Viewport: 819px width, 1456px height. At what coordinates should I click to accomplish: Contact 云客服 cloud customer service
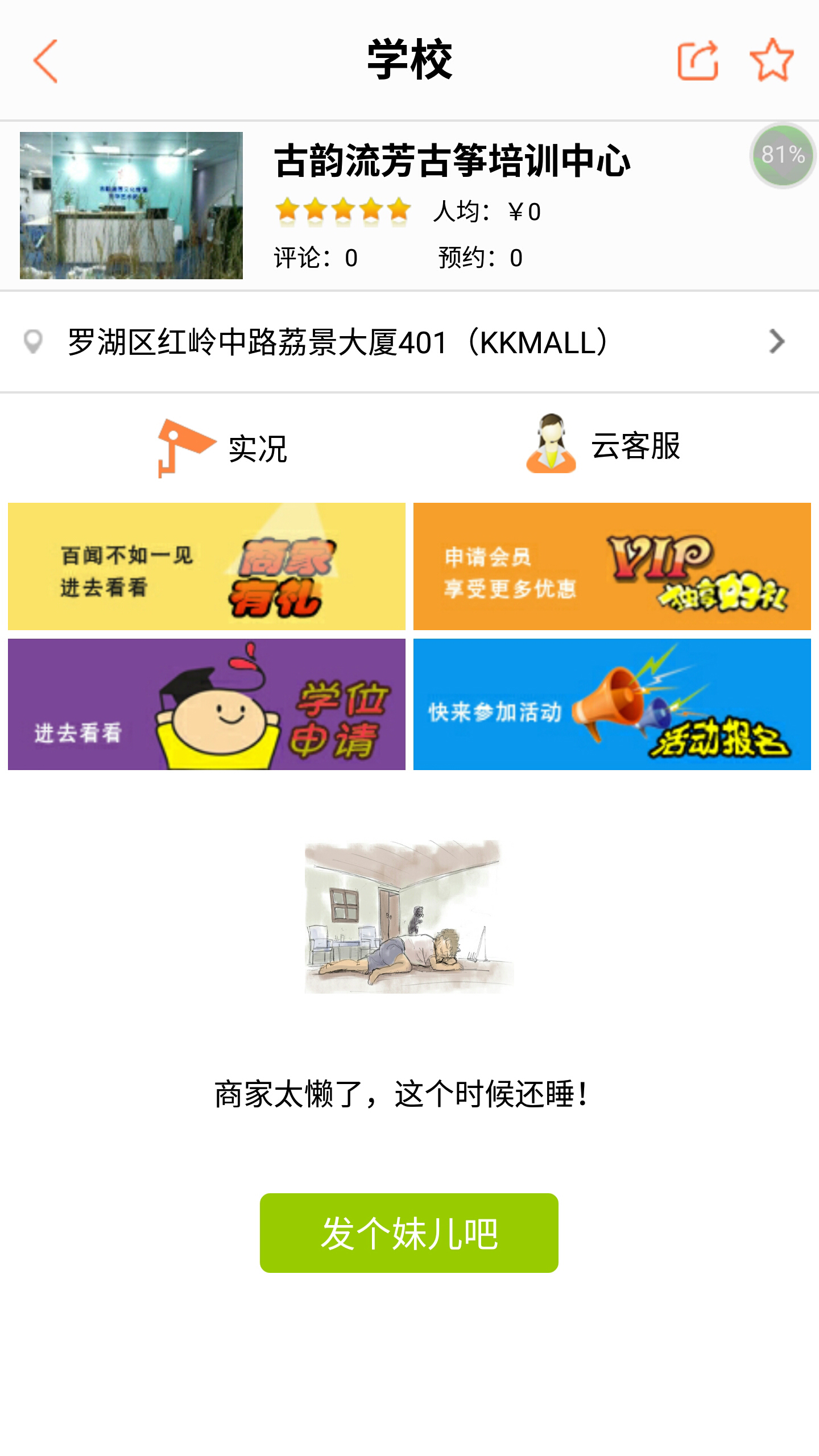coord(604,445)
